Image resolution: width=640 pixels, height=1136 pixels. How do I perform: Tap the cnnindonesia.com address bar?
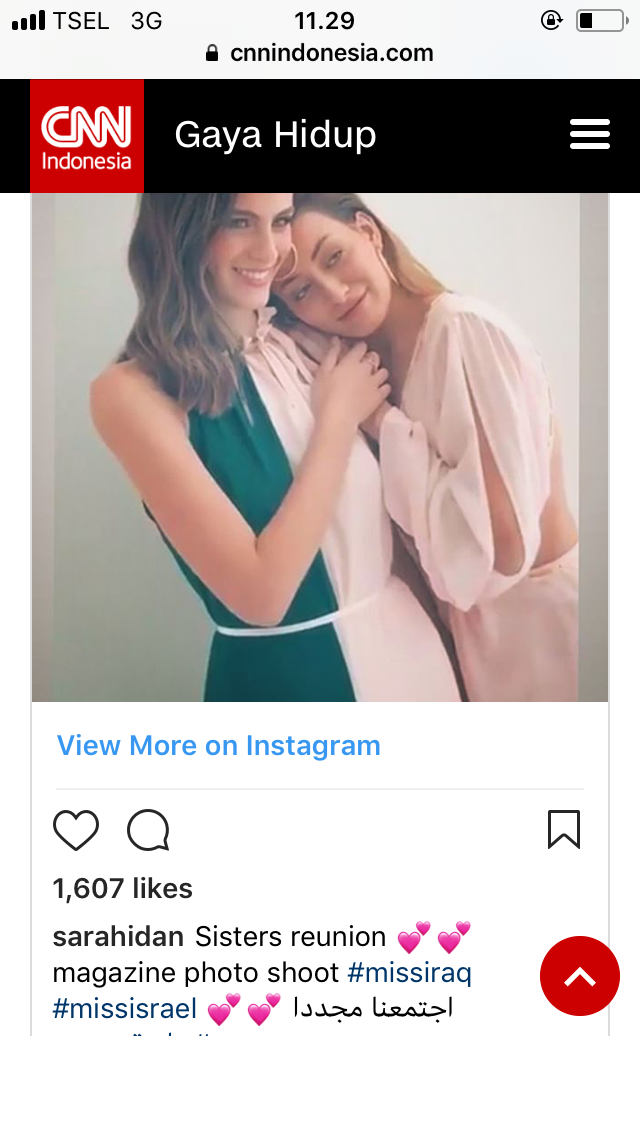[x=320, y=53]
